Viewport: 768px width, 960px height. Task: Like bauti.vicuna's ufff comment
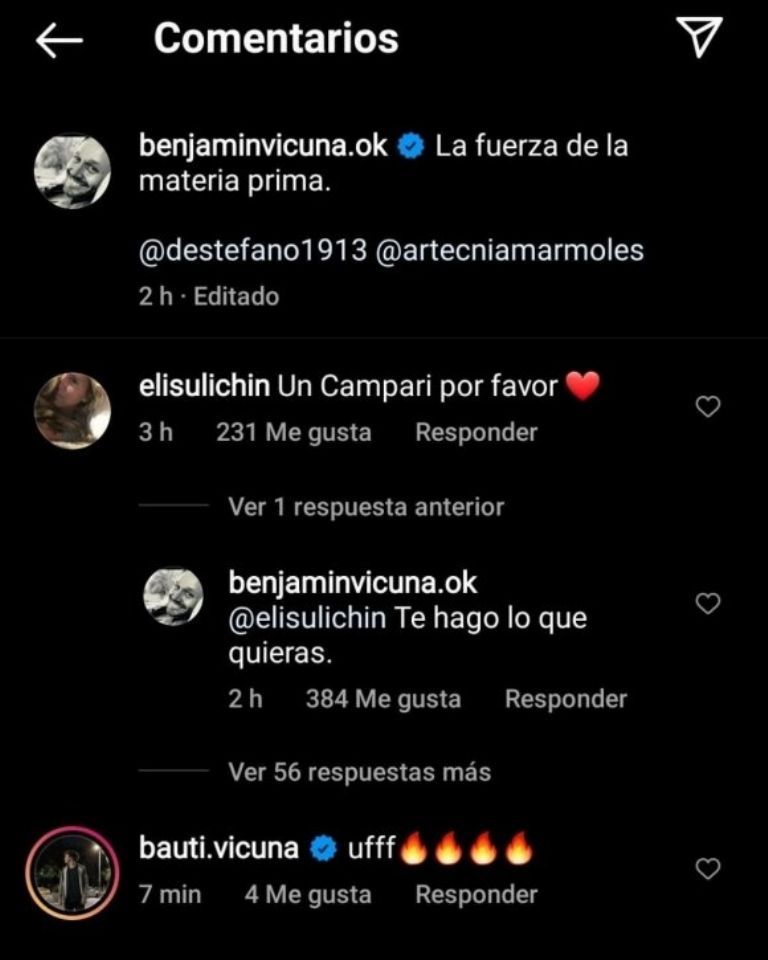tap(708, 870)
